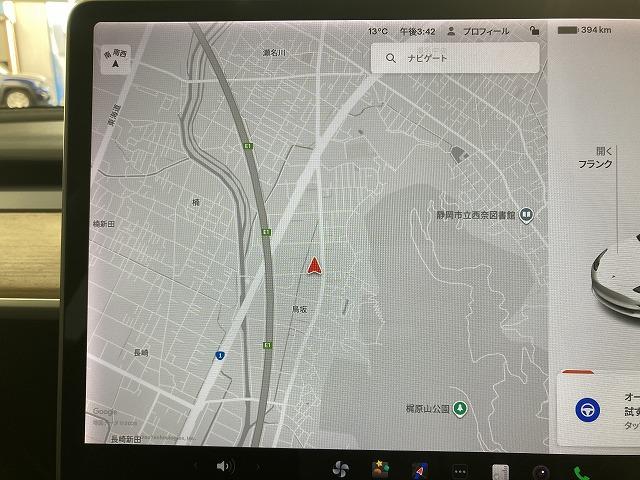Image resolution: width=640 pixels, height=480 pixels.
Task: Open the dashcam camera icon
Action: coord(541,471)
